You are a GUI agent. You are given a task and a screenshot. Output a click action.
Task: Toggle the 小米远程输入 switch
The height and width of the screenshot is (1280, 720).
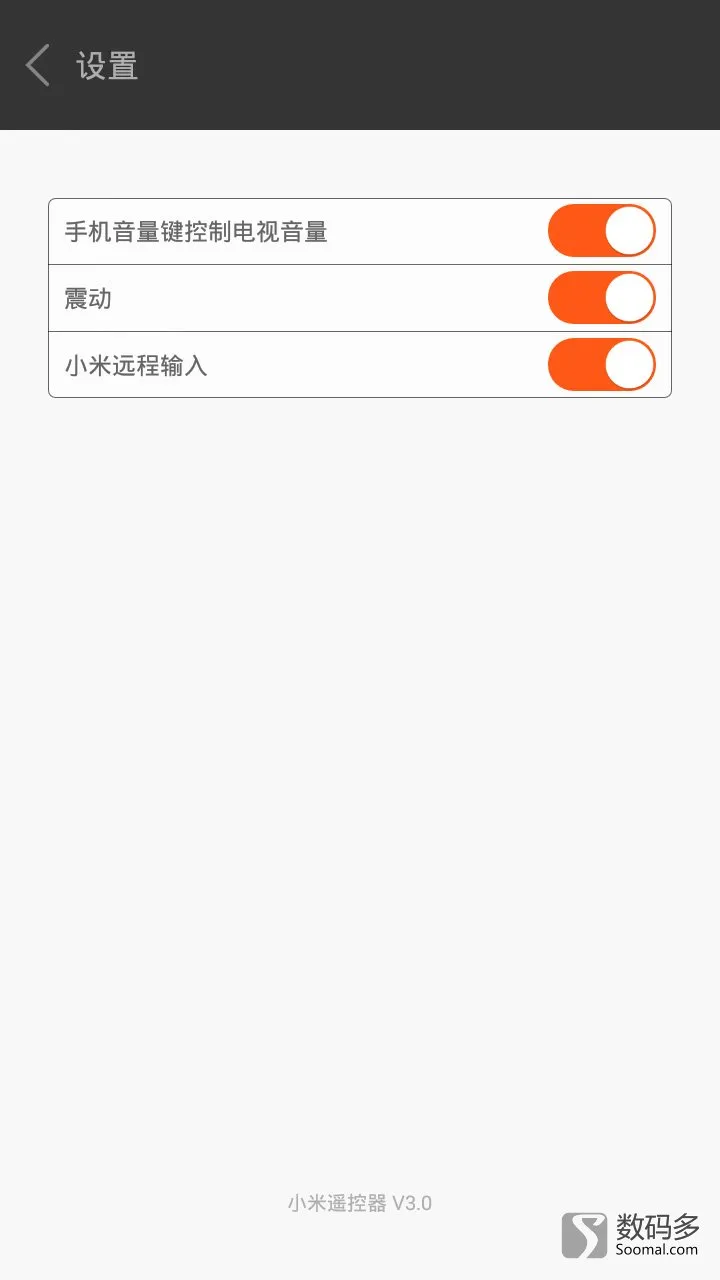tap(602, 365)
